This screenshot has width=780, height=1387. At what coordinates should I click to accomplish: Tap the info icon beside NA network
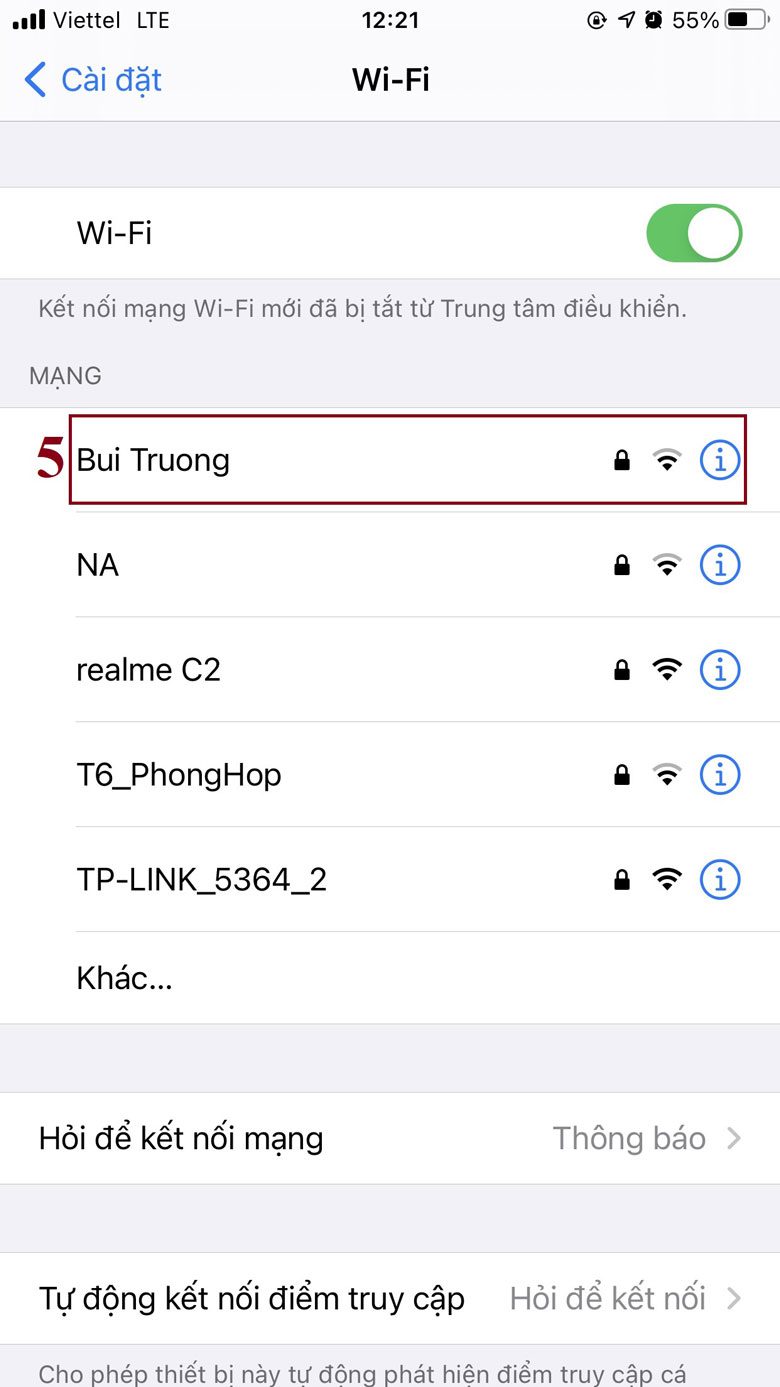pyautogui.click(x=719, y=564)
